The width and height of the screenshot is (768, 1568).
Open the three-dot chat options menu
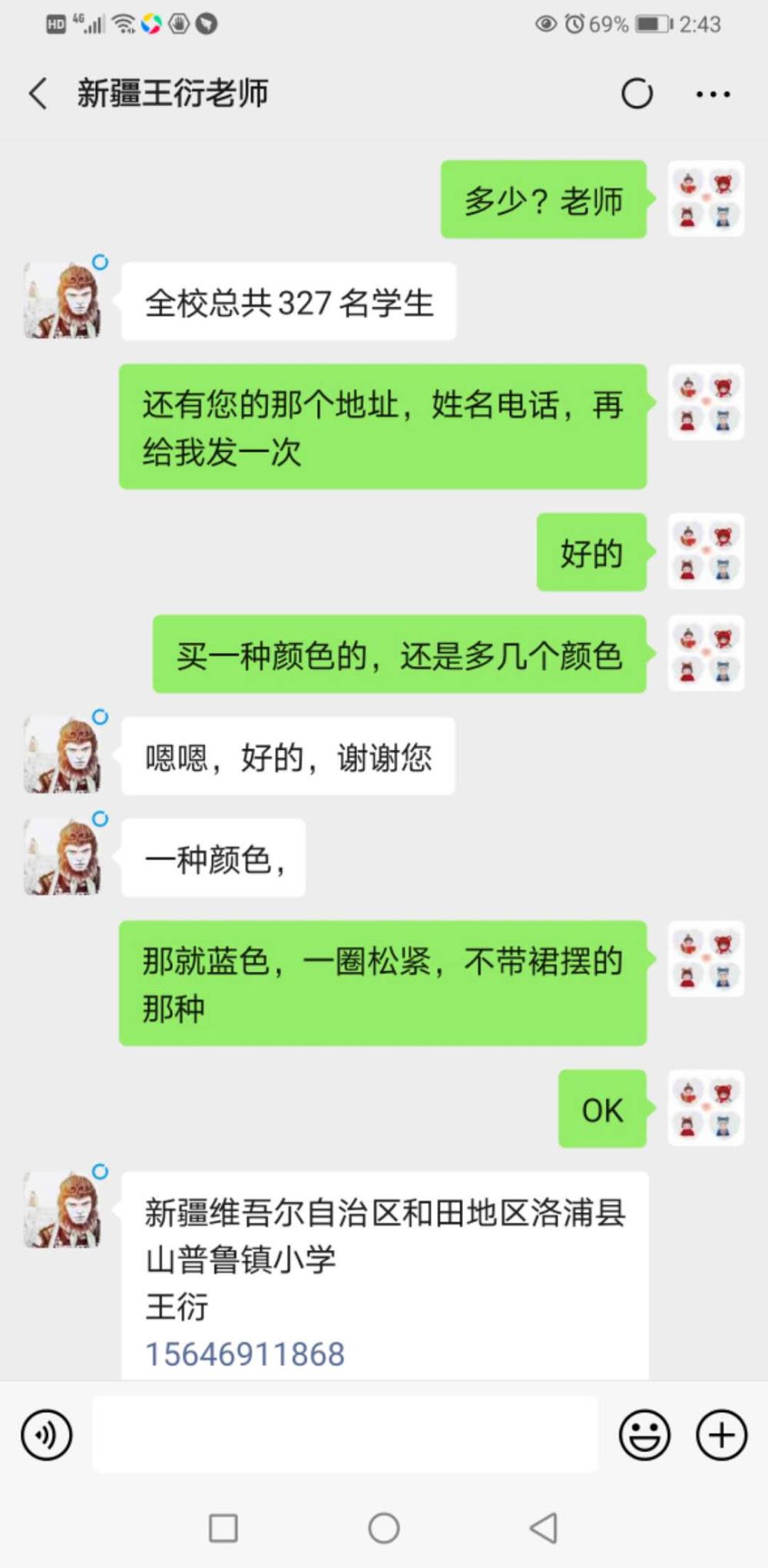click(713, 94)
